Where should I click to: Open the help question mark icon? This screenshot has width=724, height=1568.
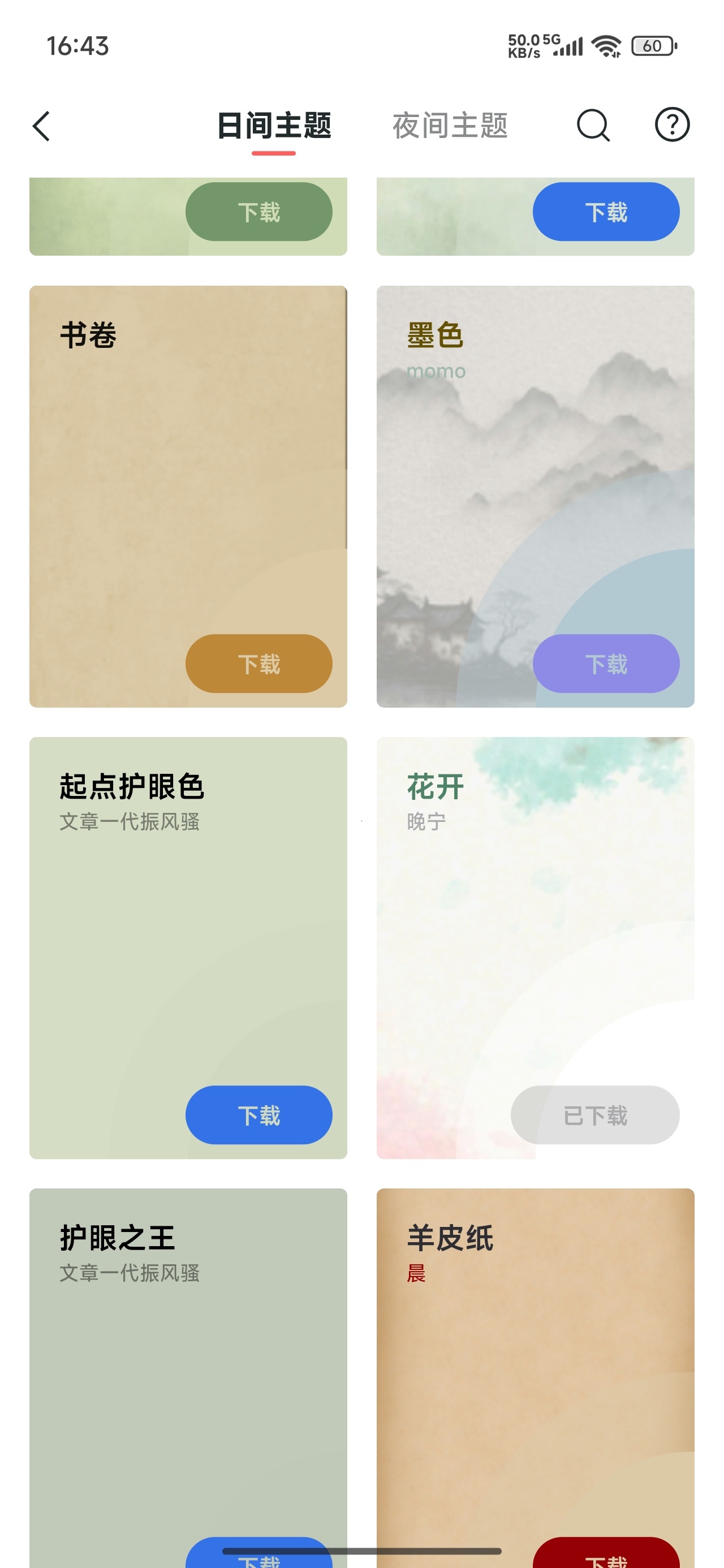click(671, 125)
